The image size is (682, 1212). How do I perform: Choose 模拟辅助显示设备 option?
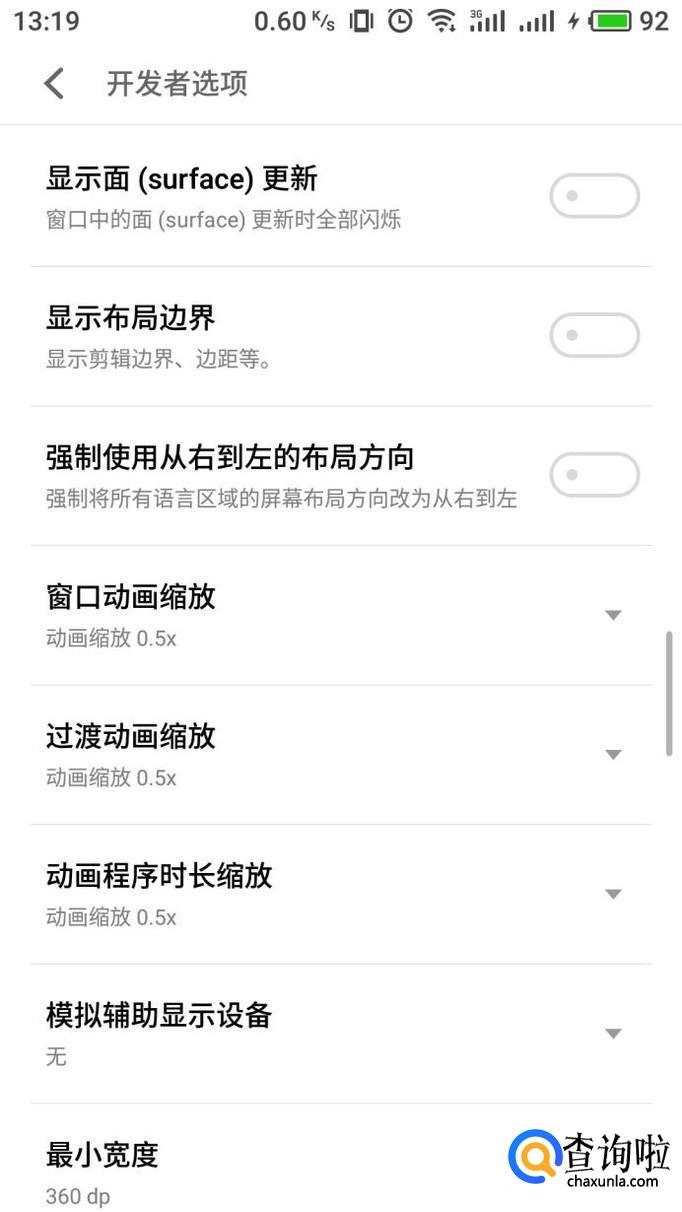[x=613, y=1033]
